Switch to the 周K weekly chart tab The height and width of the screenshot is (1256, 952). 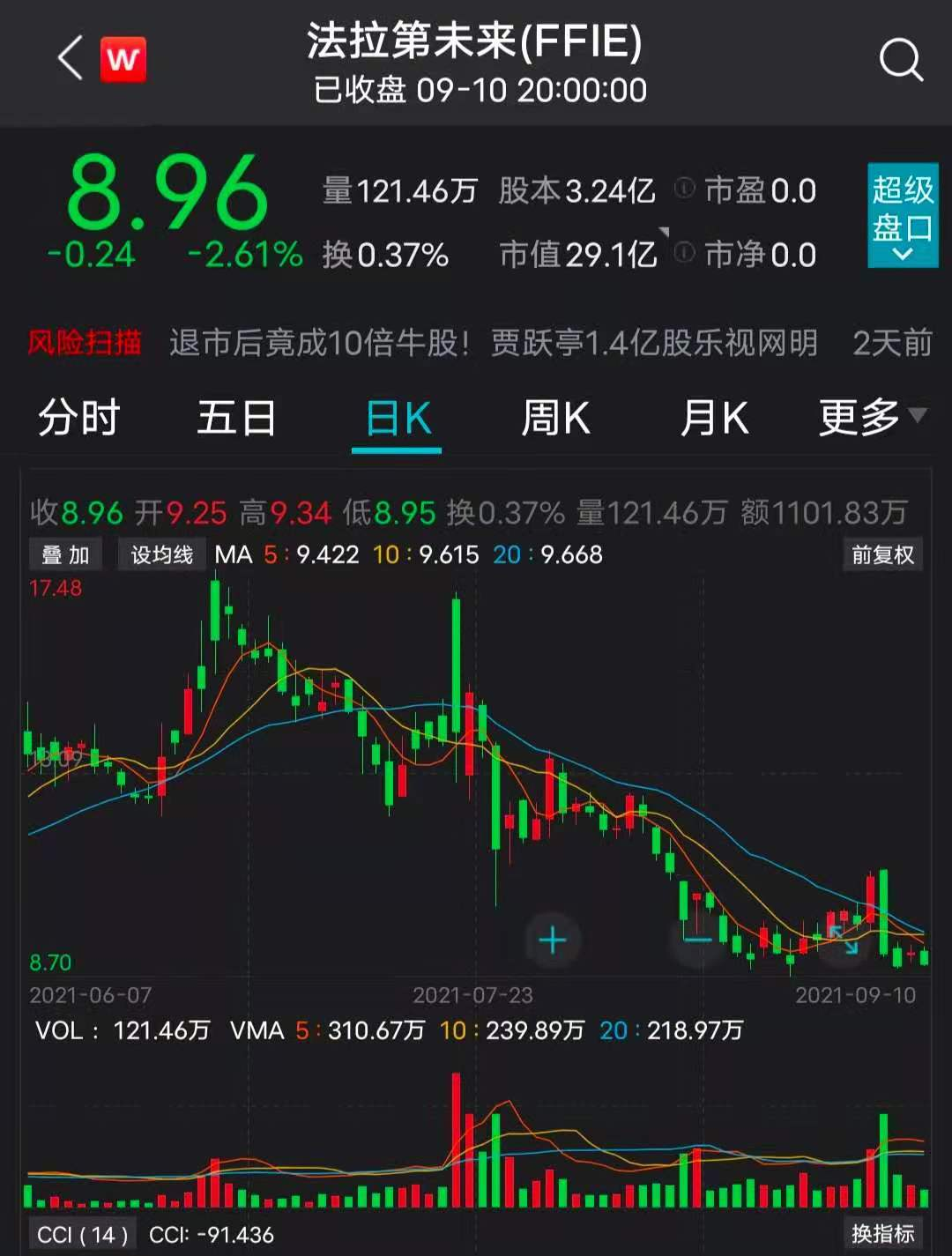555,419
